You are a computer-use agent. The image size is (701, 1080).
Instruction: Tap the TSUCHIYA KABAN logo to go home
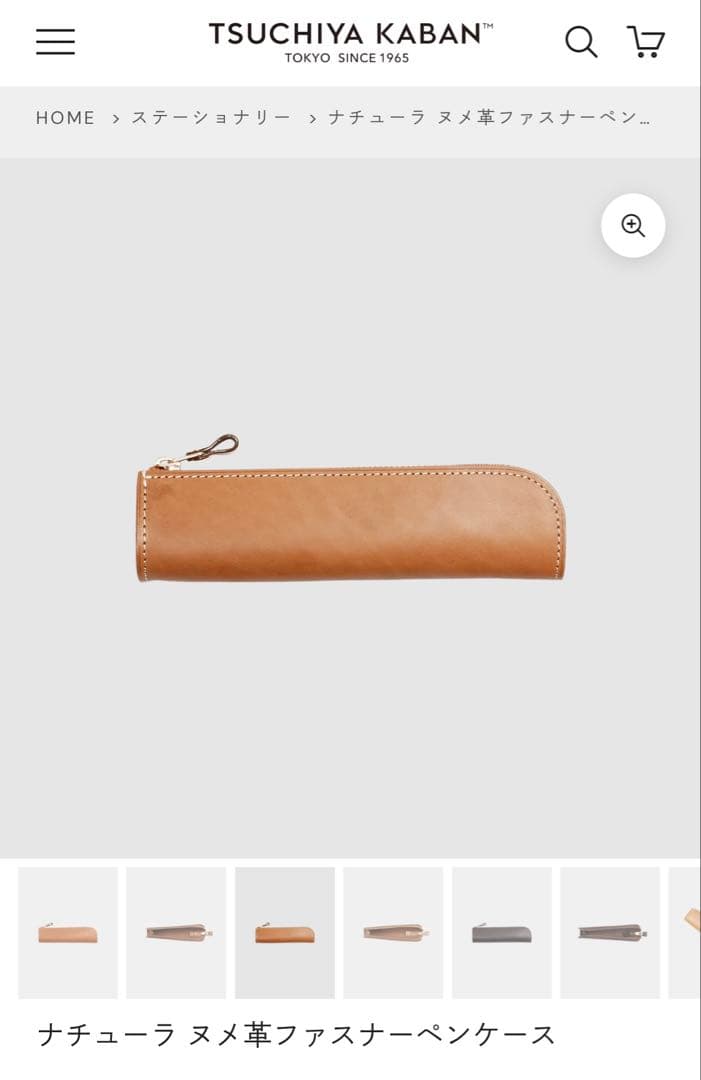point(350,42)
